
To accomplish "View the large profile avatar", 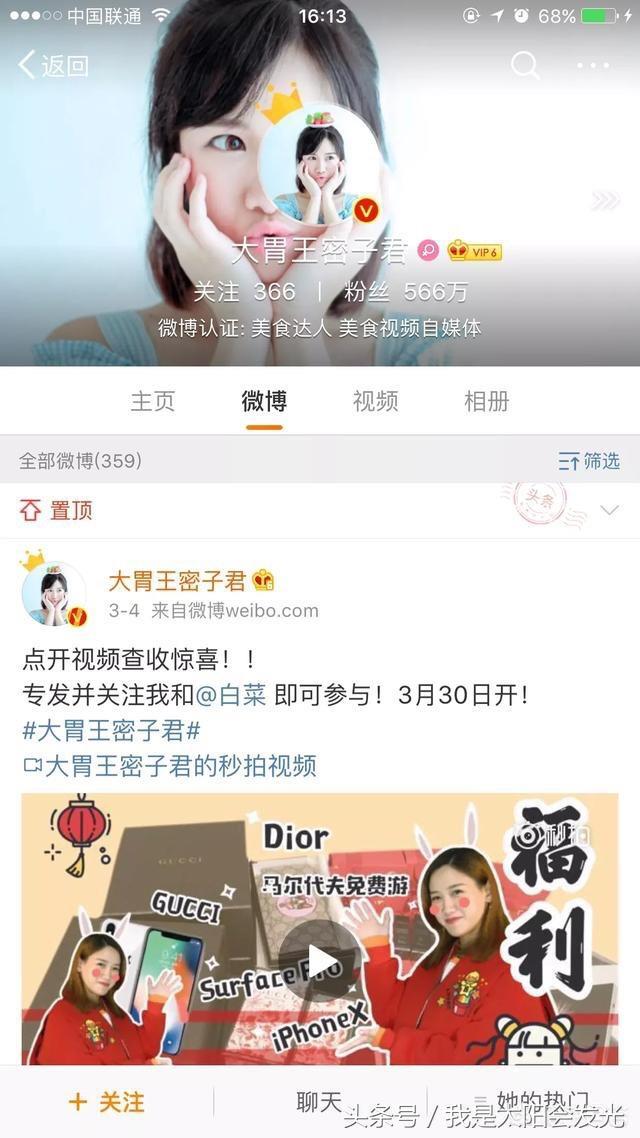I will pyautogui.click(x=320, y=165).
